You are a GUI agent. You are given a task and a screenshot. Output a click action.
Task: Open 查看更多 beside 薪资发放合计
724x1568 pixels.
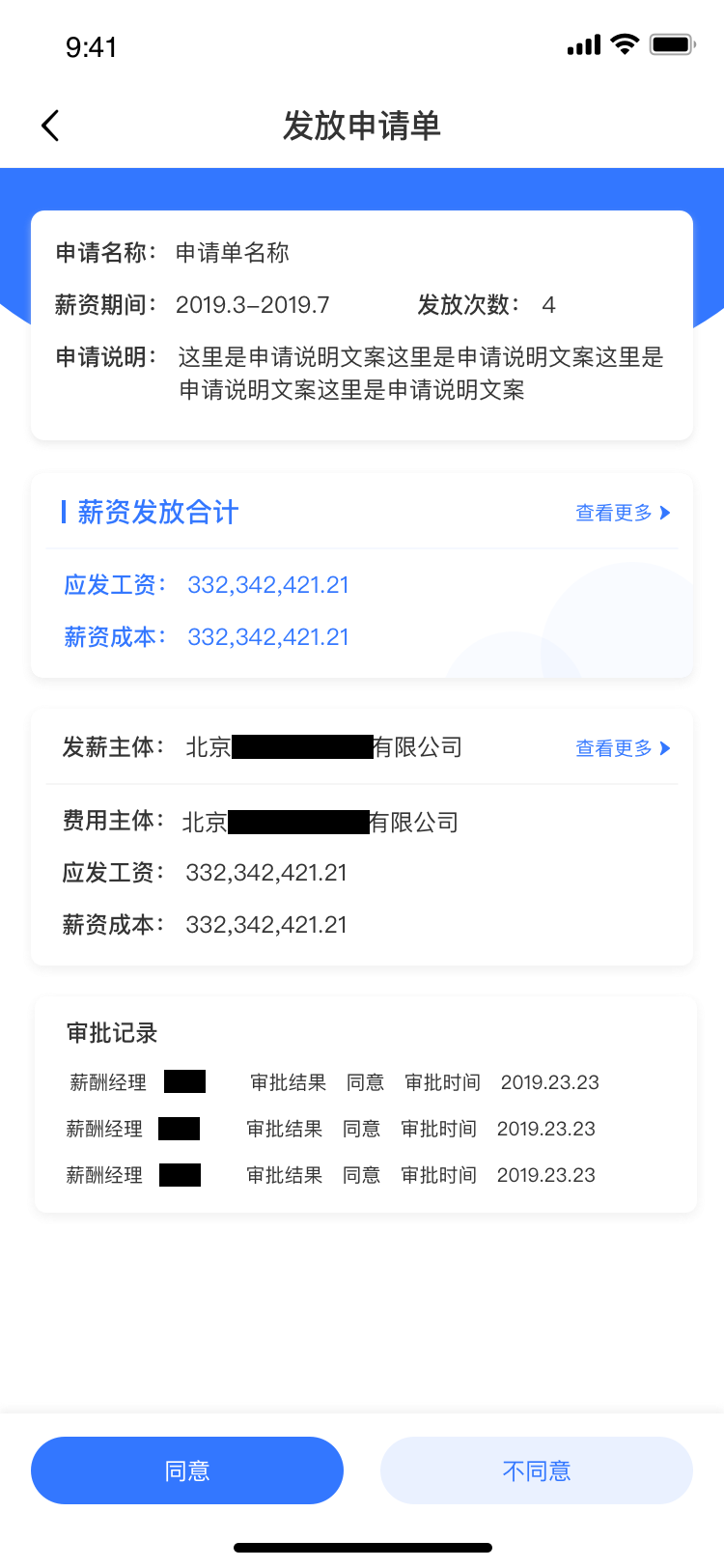623,513
